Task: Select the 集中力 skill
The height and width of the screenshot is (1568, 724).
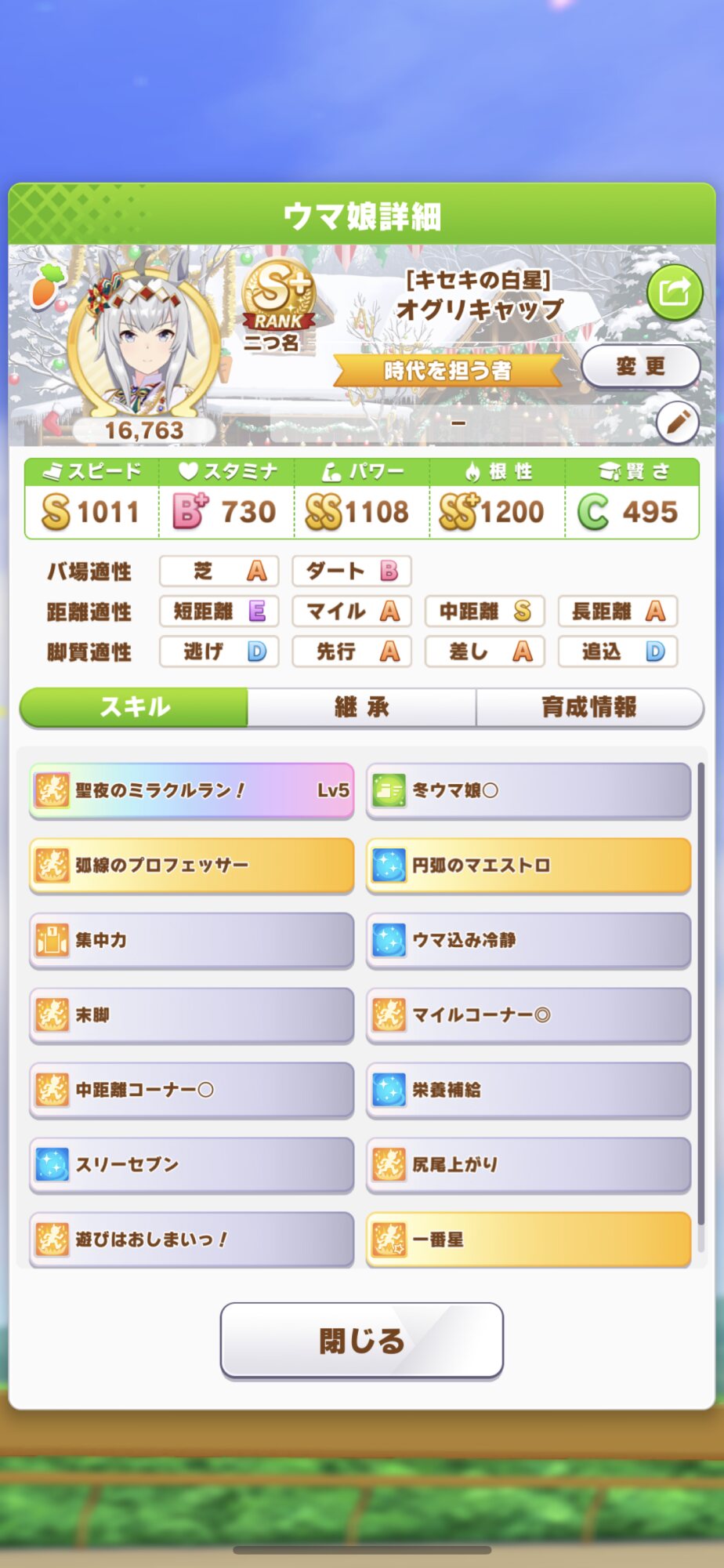Action: pyautogui.click(x=191, y=940)
